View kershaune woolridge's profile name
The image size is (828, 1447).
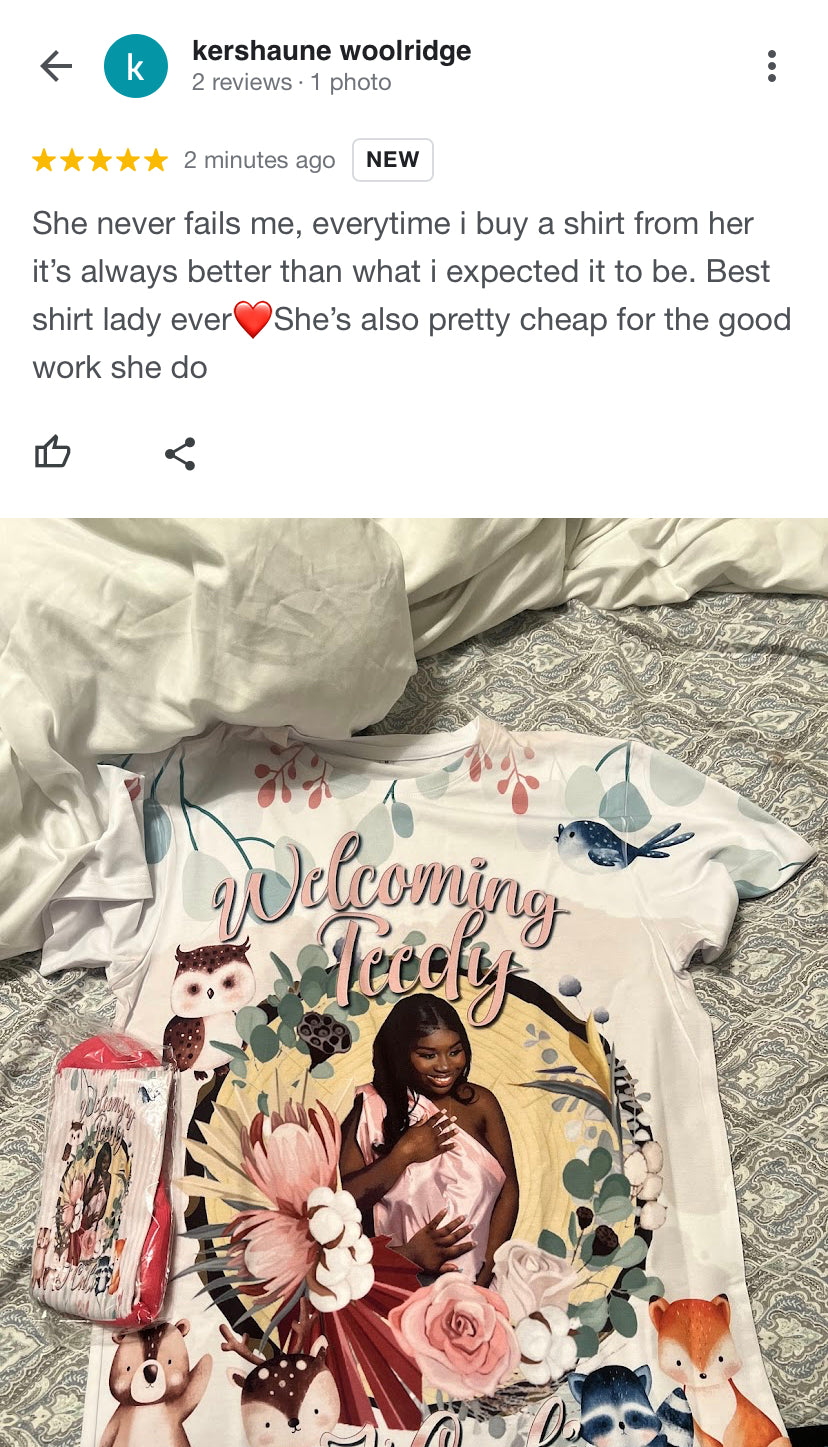pos(331,51)
